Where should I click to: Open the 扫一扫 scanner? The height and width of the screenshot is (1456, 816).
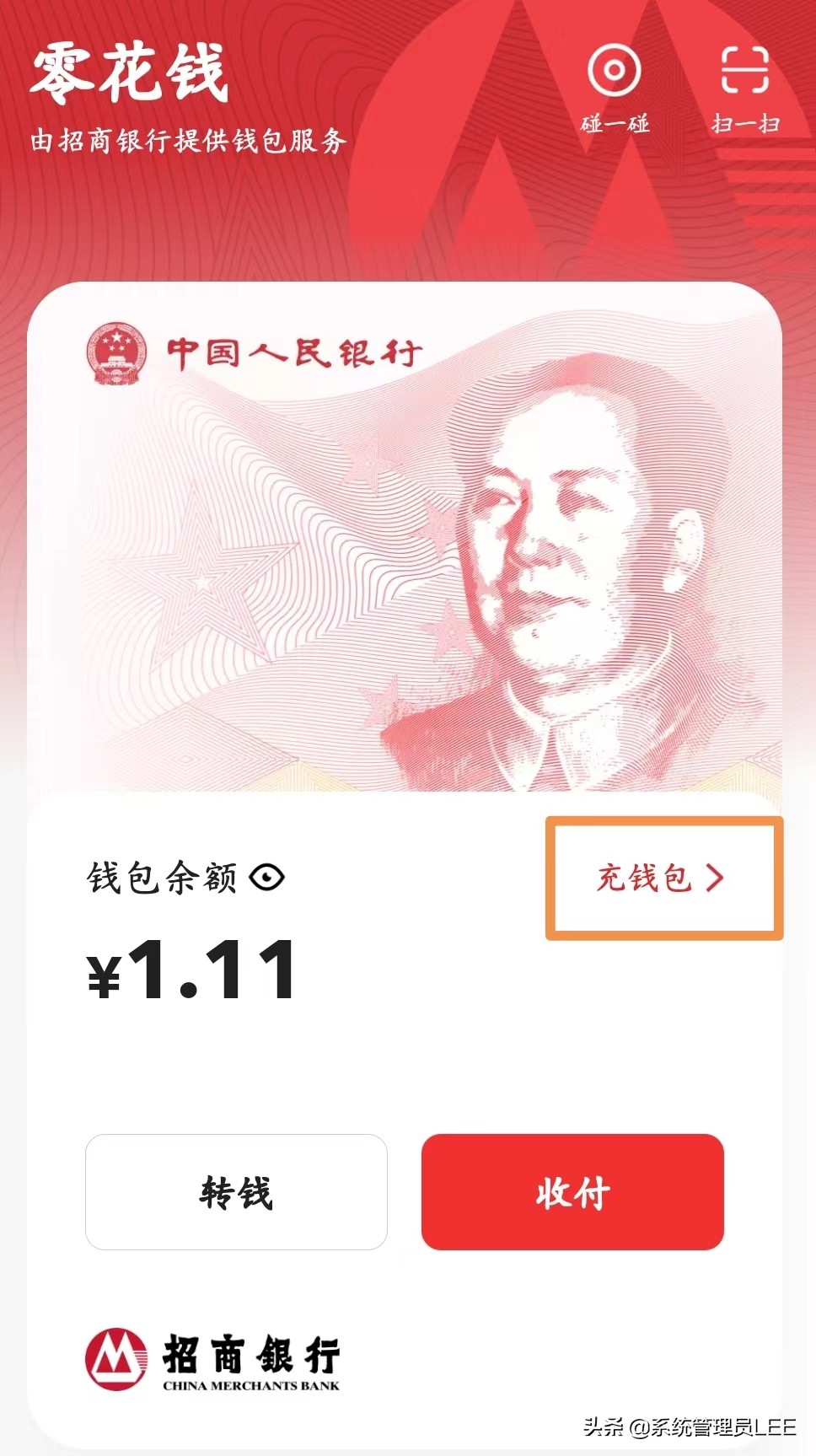(745, 88)
